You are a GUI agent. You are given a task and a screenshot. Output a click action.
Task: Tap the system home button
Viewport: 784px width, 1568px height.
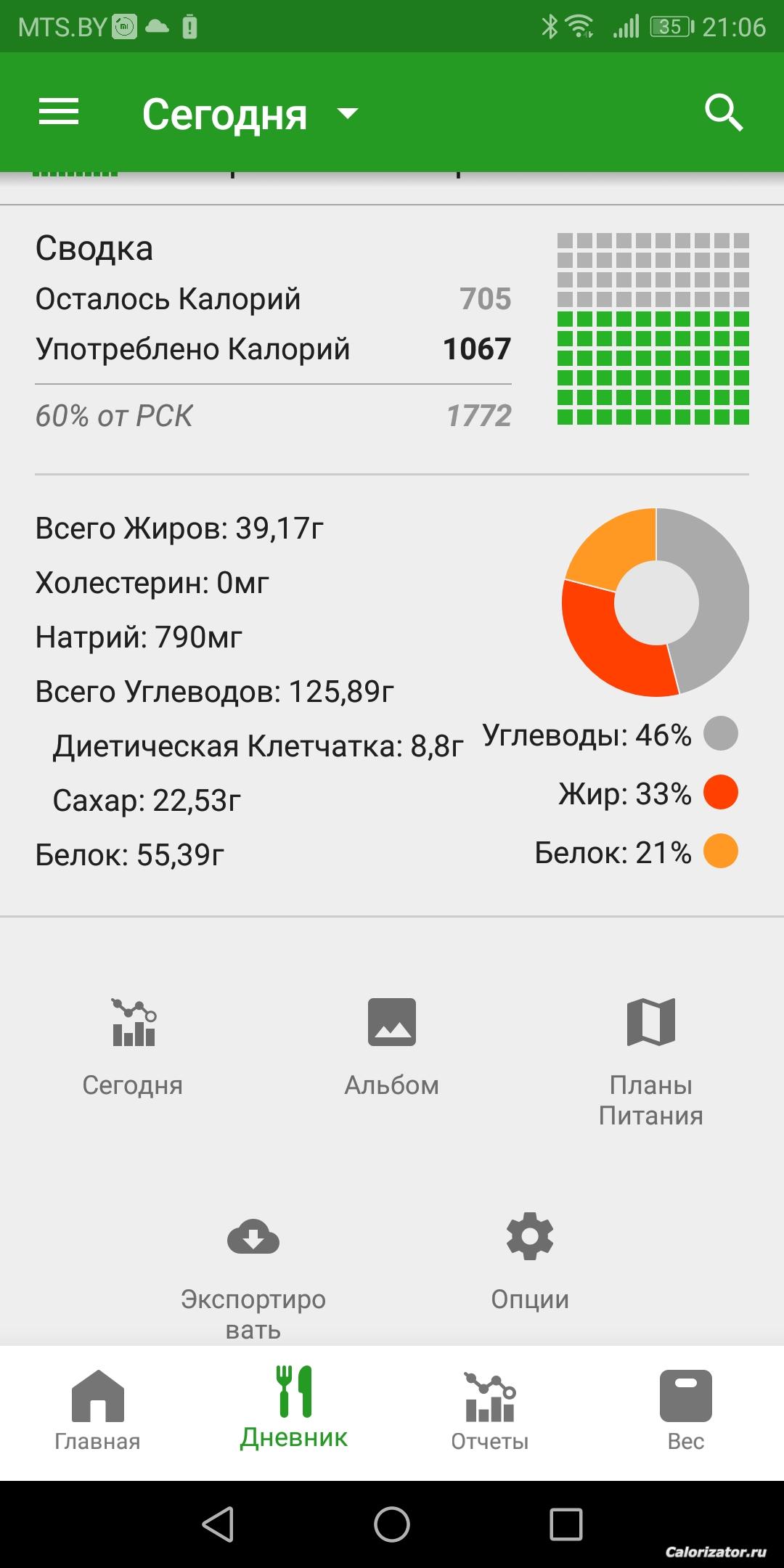[392, 1524]
